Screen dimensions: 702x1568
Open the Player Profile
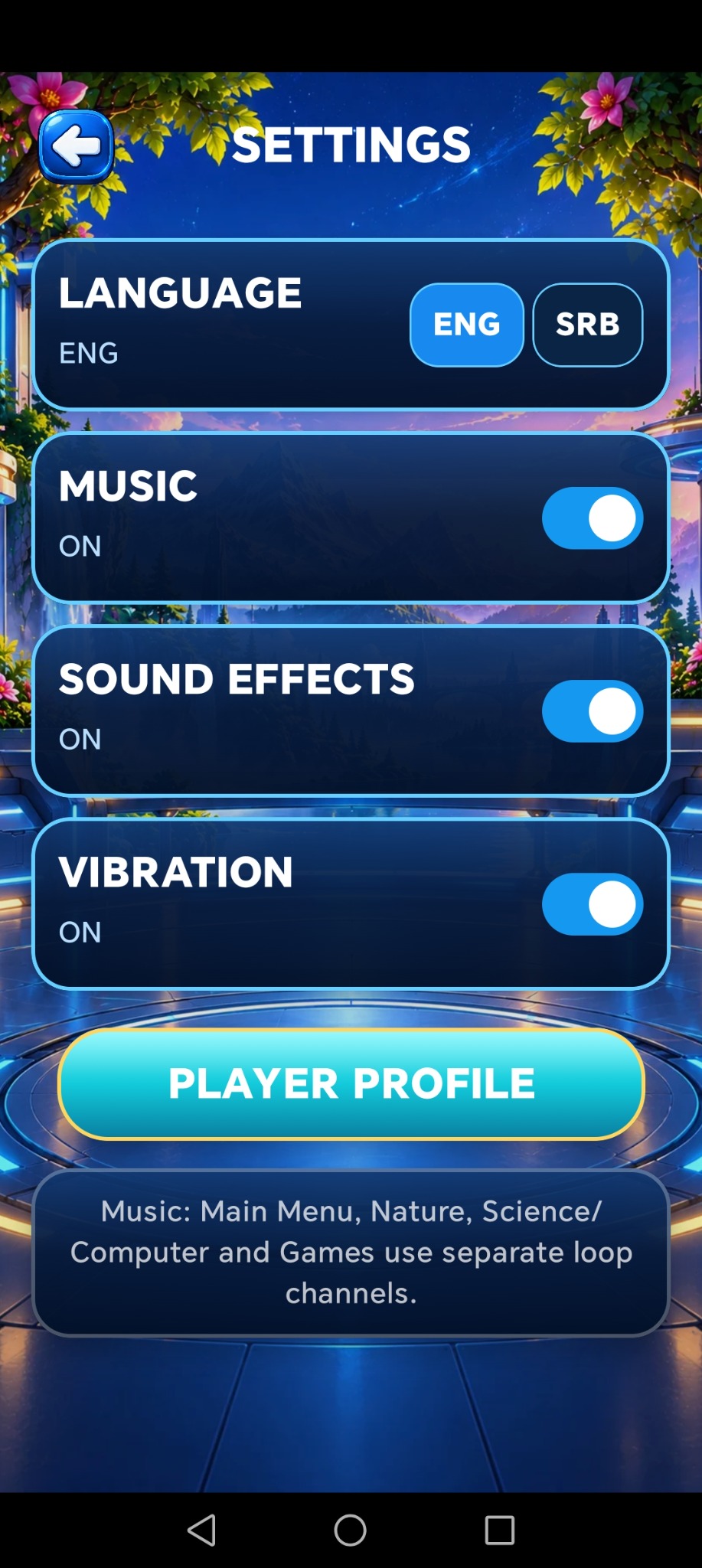pyautogui.click(x=351, y=1084)
